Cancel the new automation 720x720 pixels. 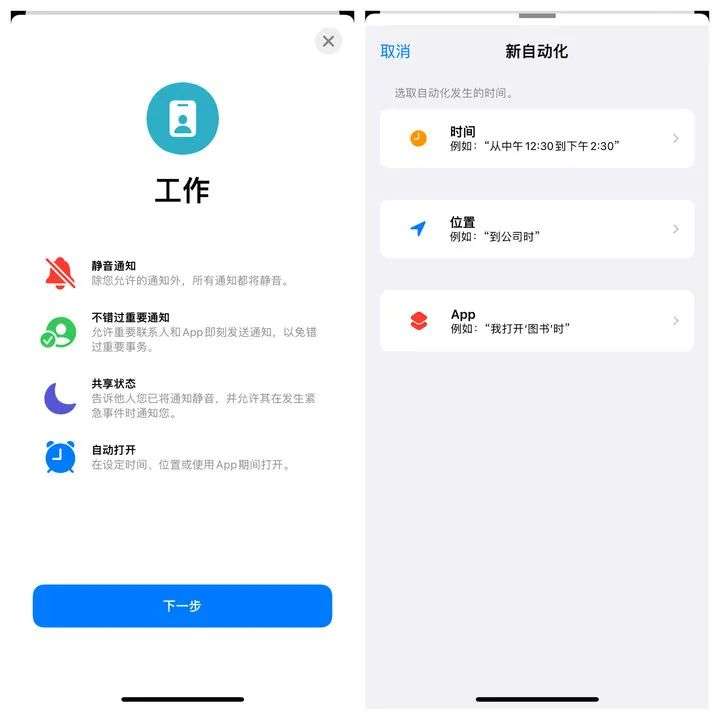[395, 52]
